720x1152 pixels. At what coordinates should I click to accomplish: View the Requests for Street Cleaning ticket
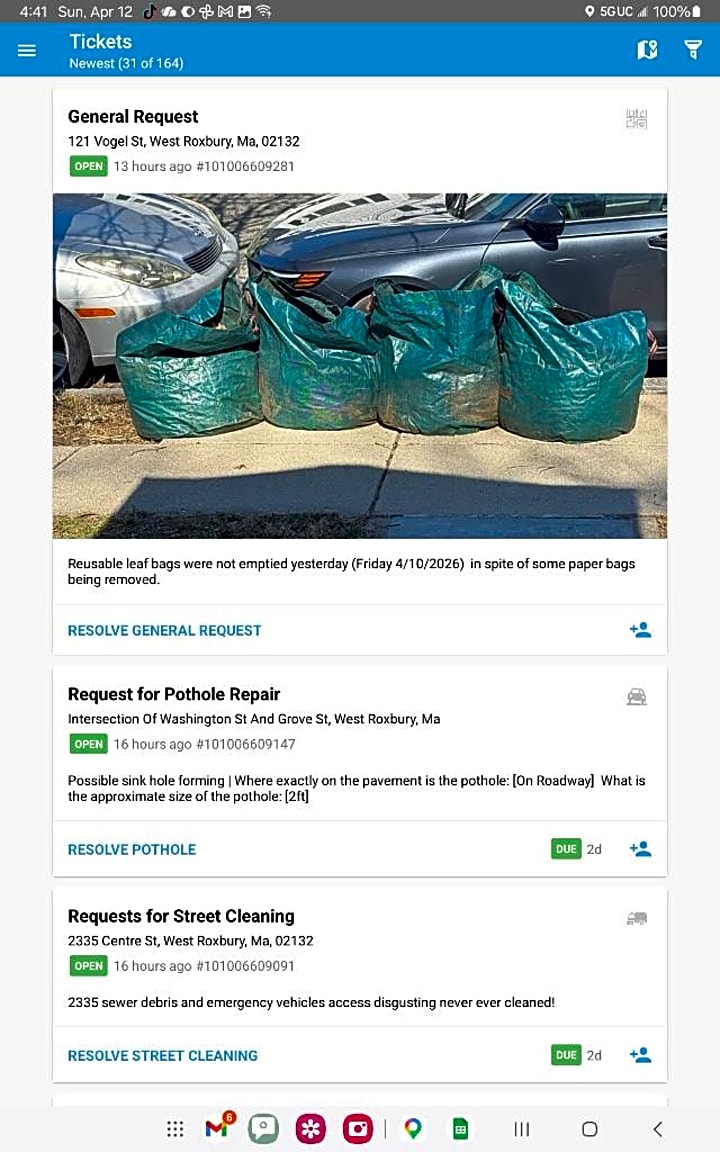(181, 916)
